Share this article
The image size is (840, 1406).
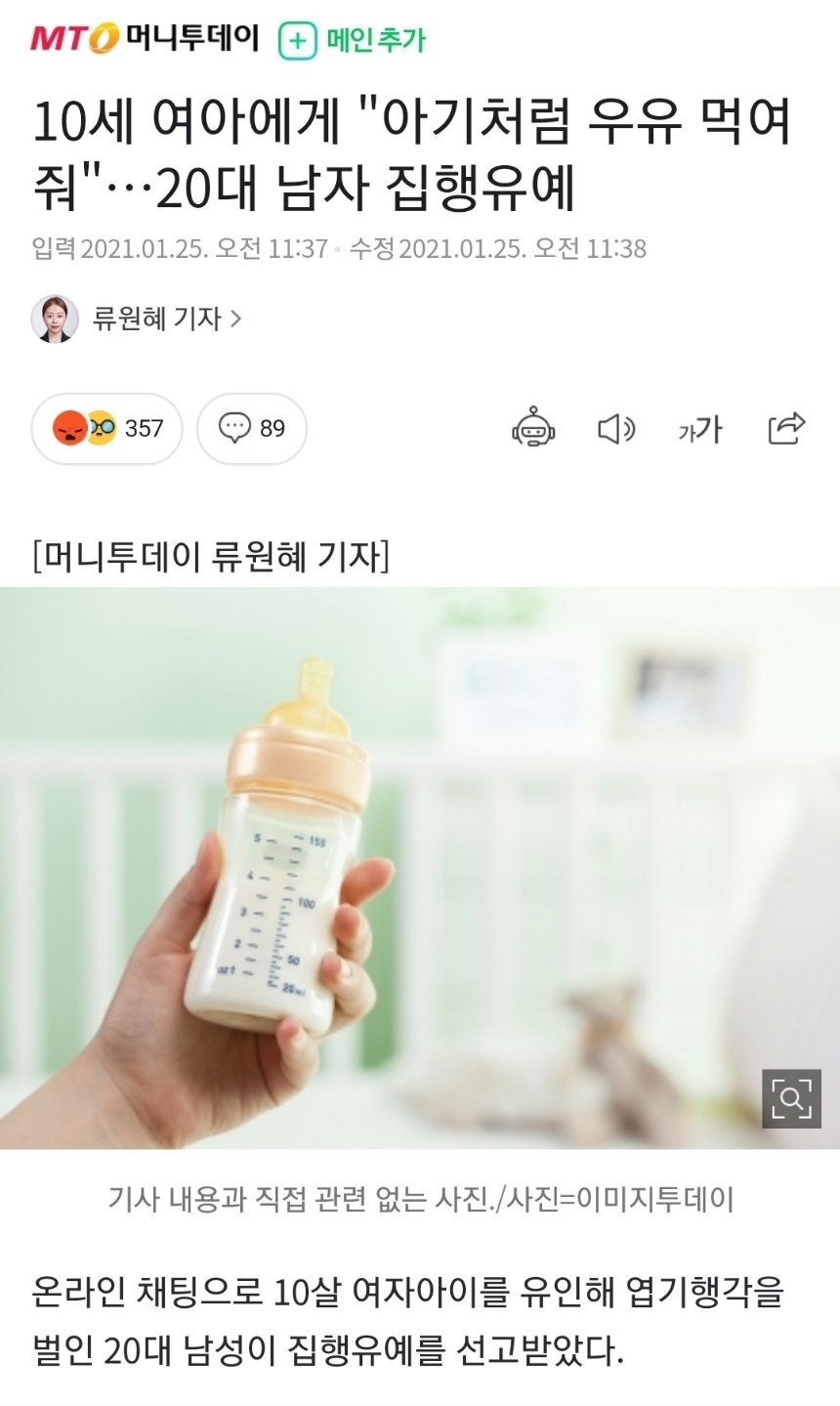(786, 428)
